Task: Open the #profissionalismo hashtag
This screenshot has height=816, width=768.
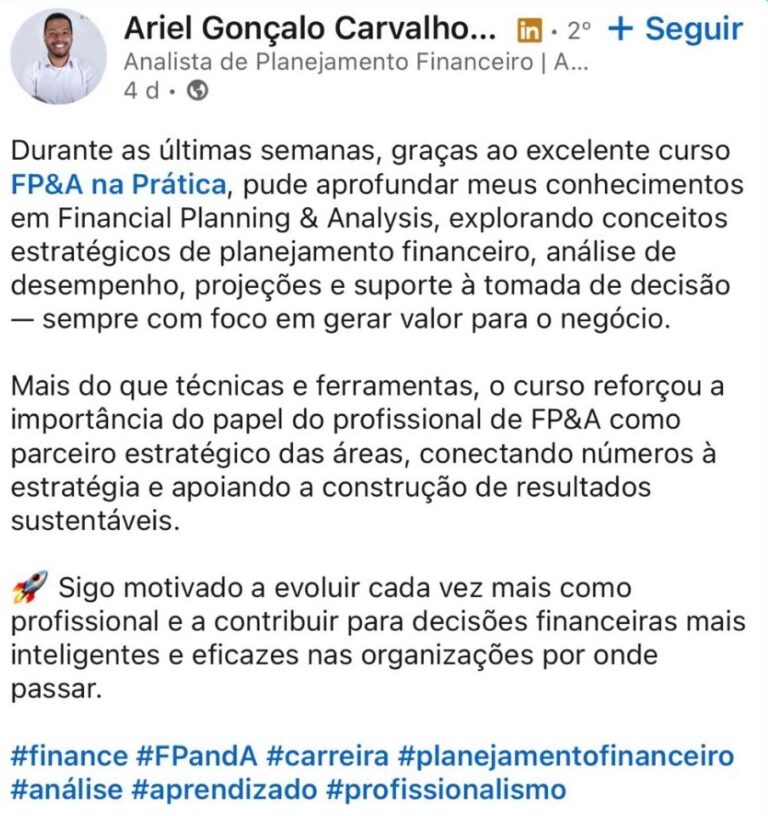Action: point(446,789)
